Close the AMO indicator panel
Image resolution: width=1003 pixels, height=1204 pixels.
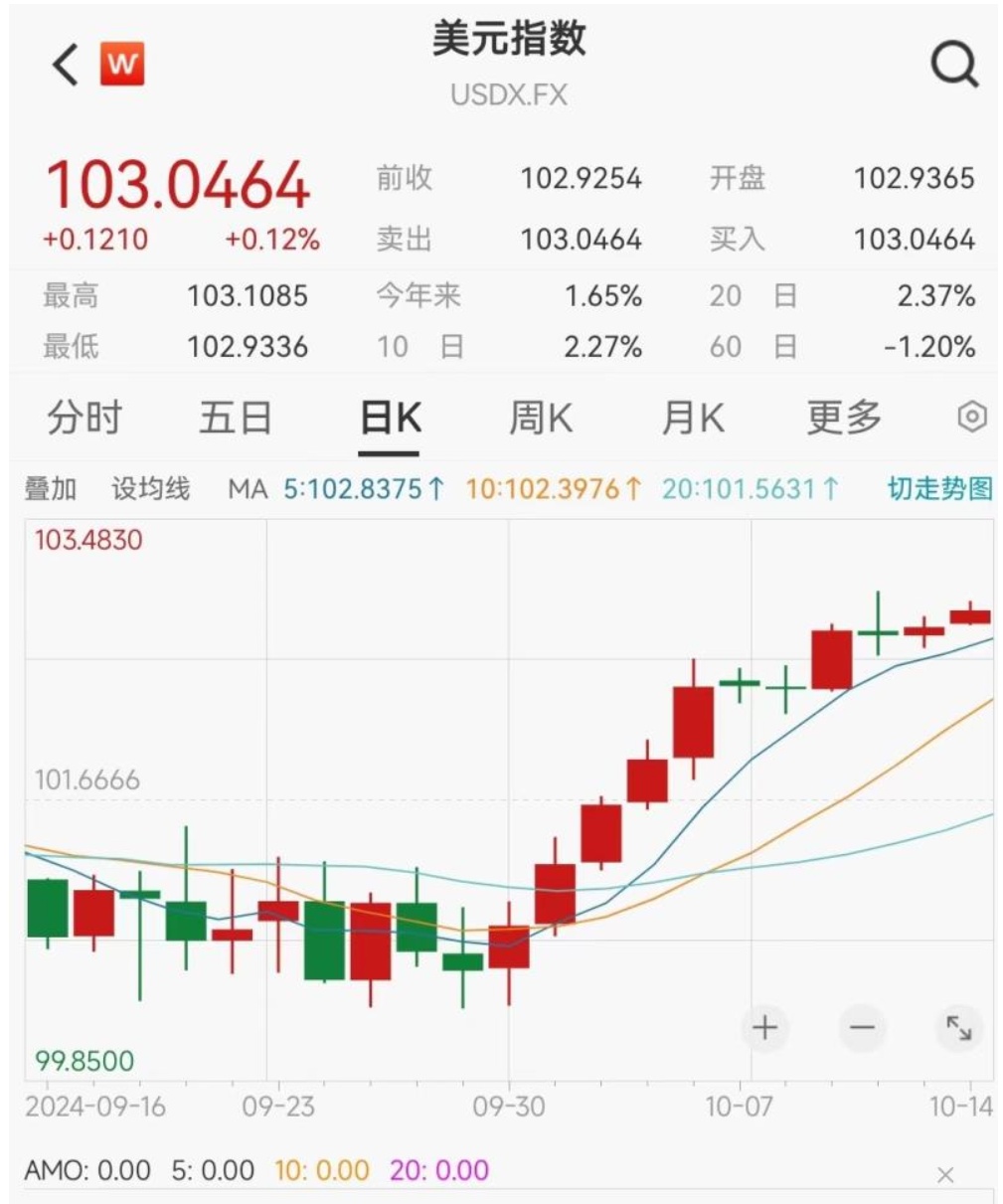945,1175
